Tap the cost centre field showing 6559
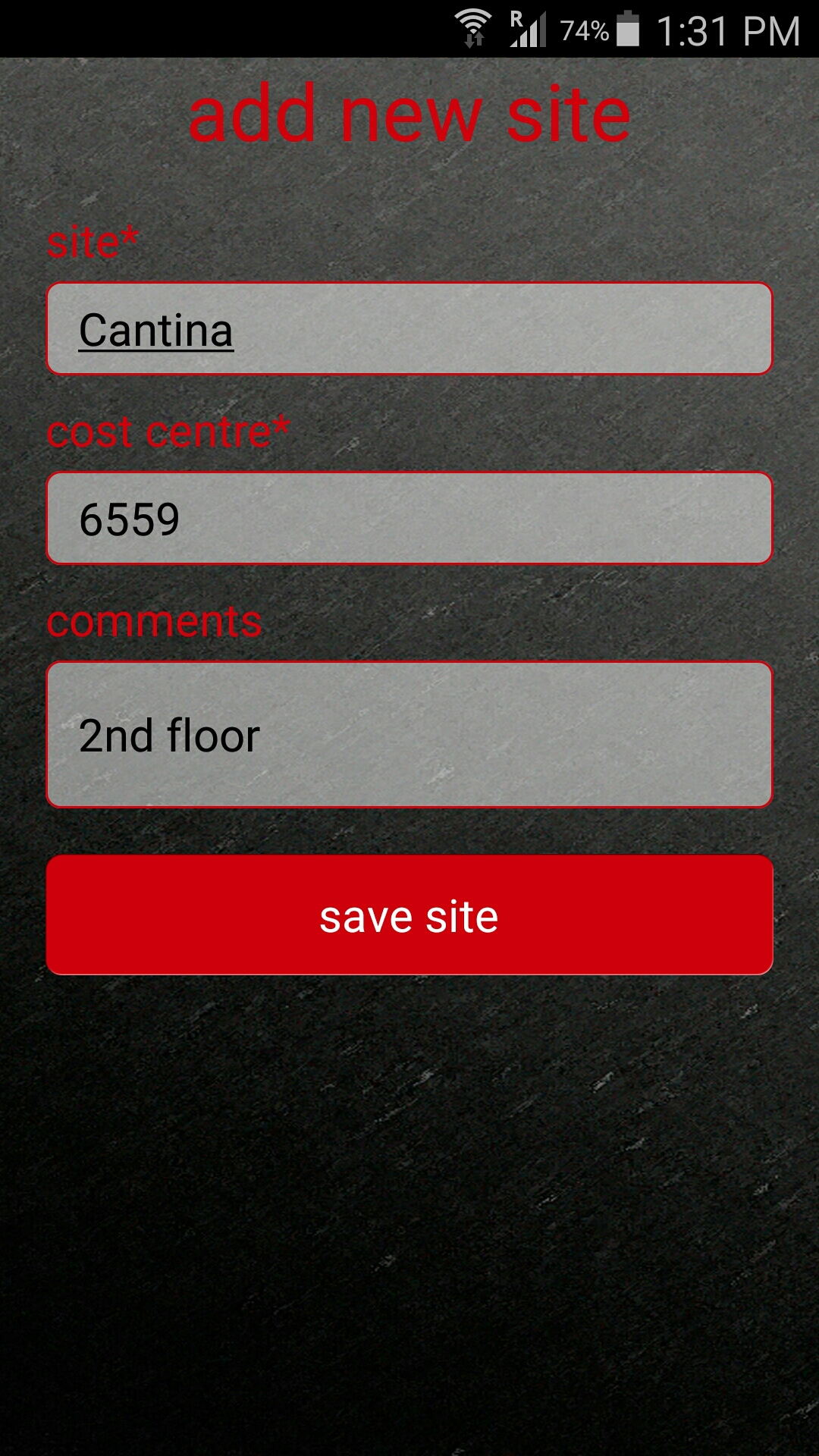The width and height of the screenshot is (819, 1456). coord(409,517)
